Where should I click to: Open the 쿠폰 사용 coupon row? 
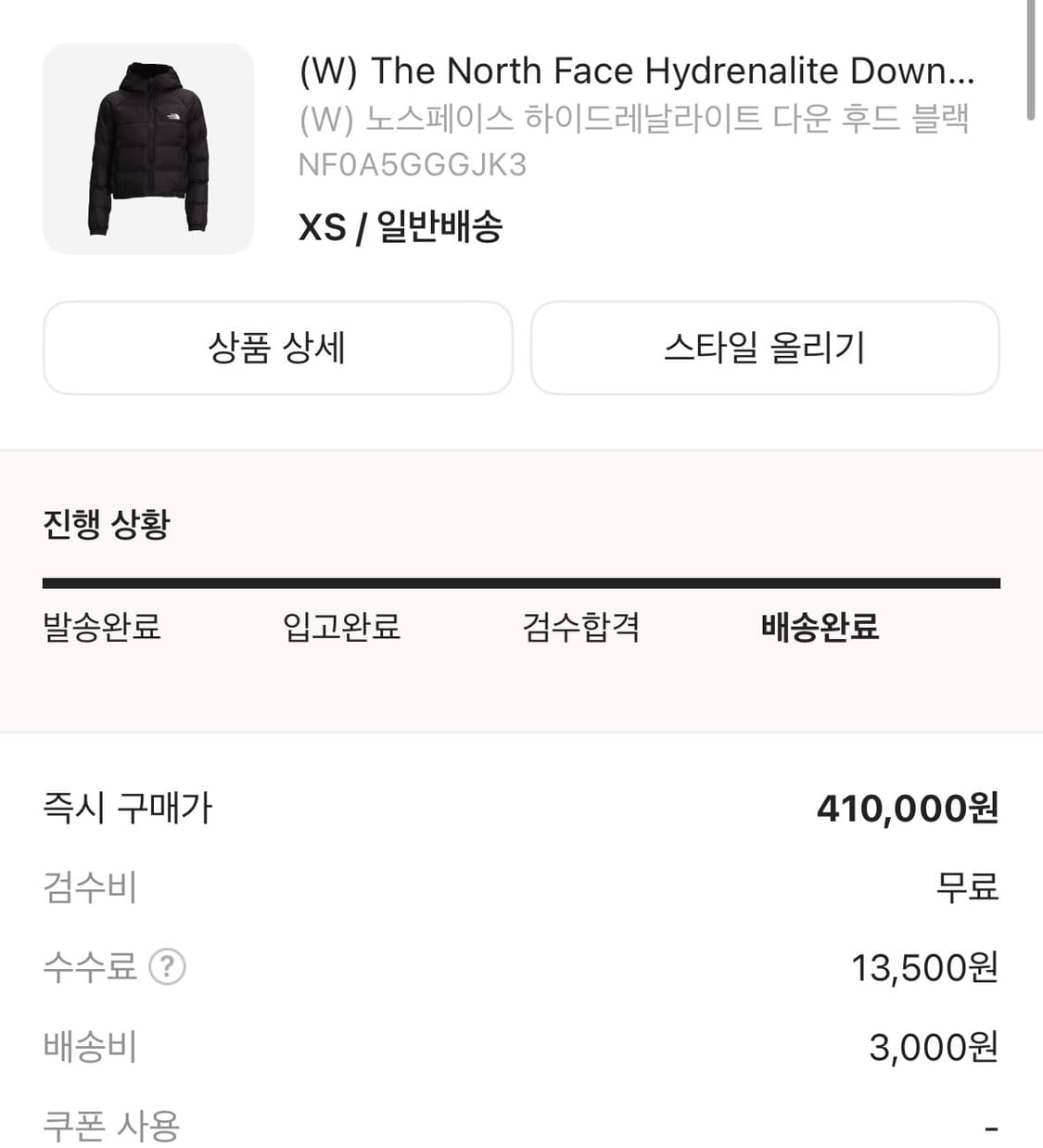pos(105,1128)
